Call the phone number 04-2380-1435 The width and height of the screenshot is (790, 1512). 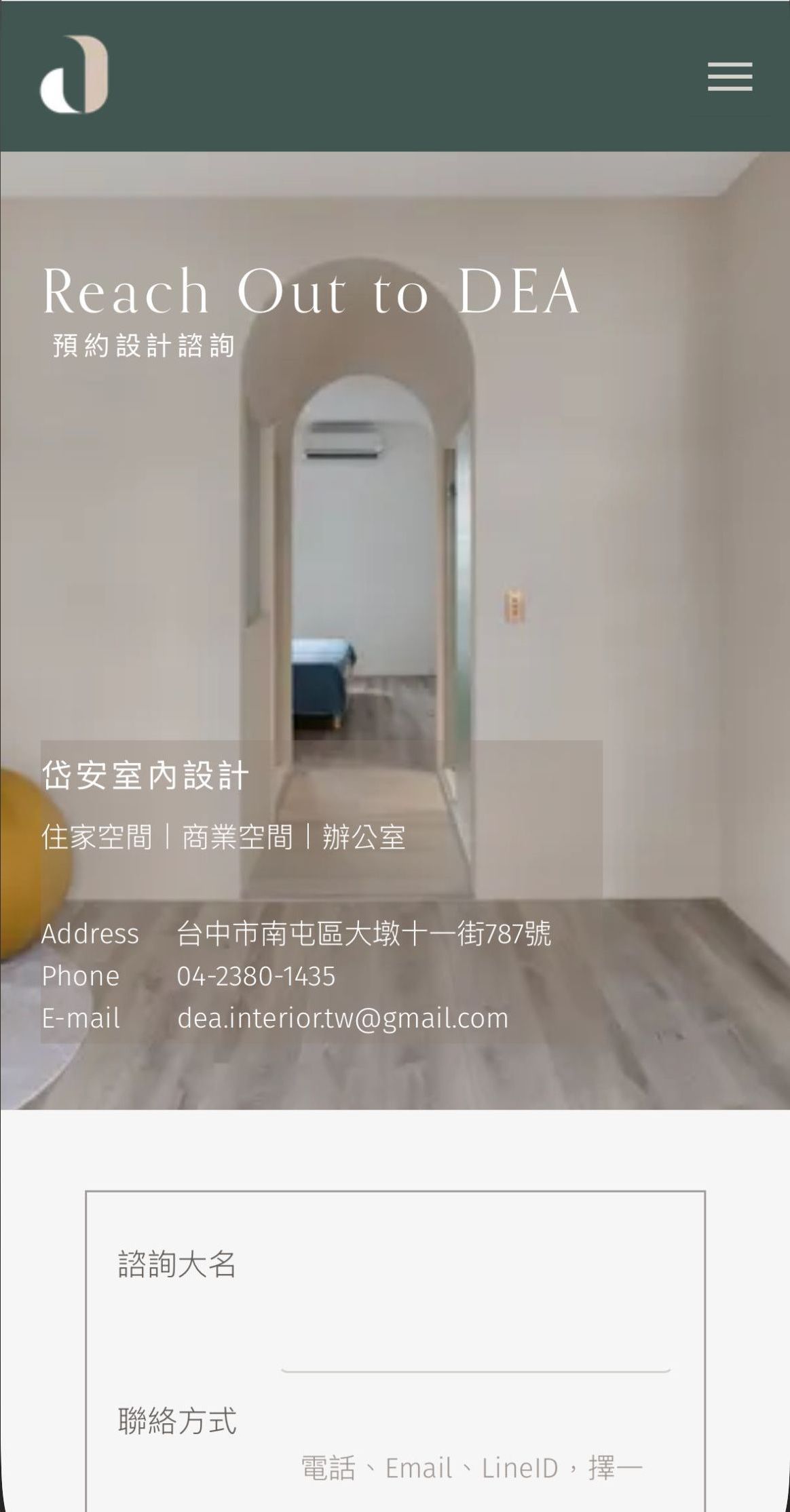coord(256,976)
